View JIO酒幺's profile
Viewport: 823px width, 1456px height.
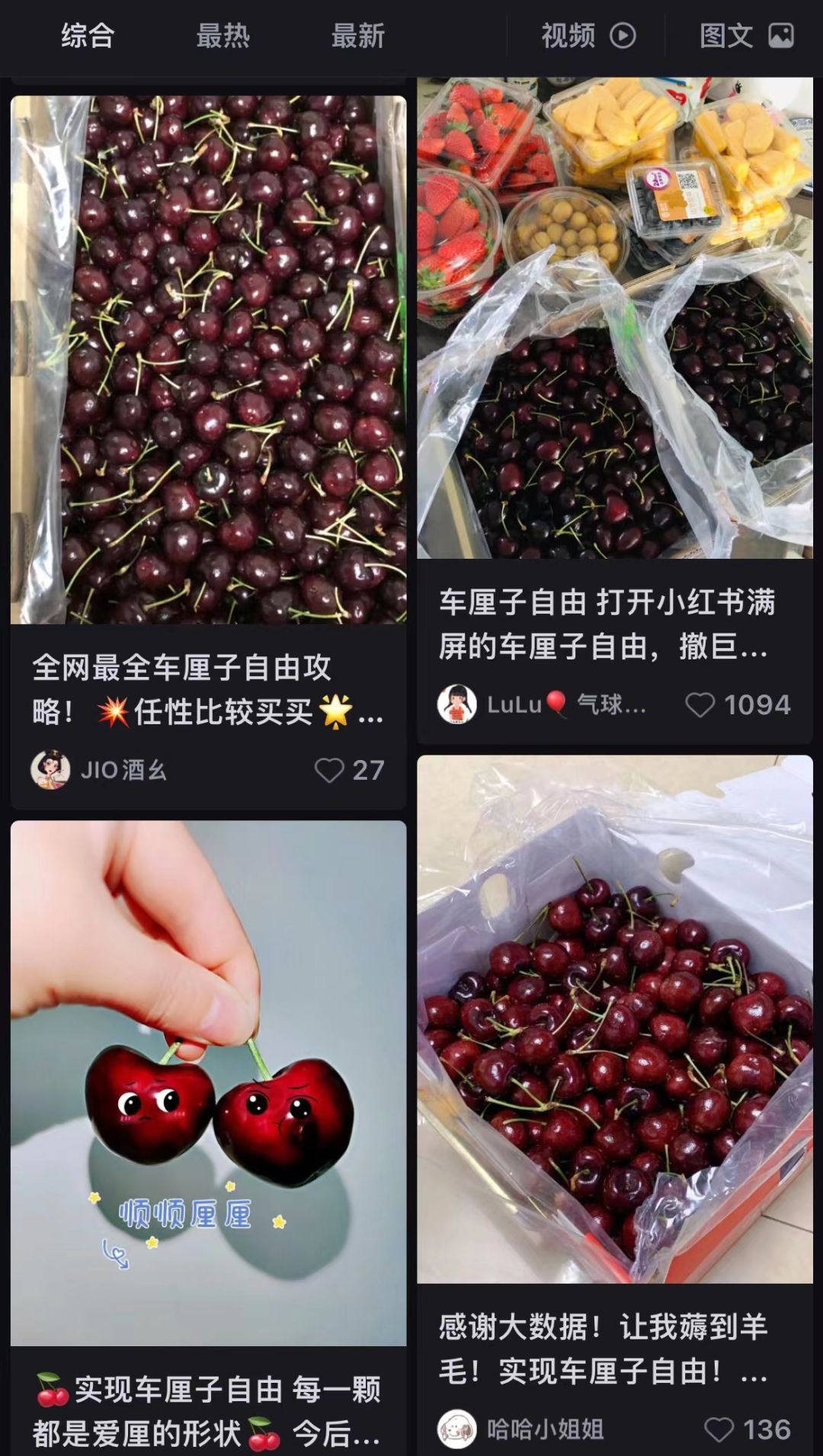pos(99,770)
